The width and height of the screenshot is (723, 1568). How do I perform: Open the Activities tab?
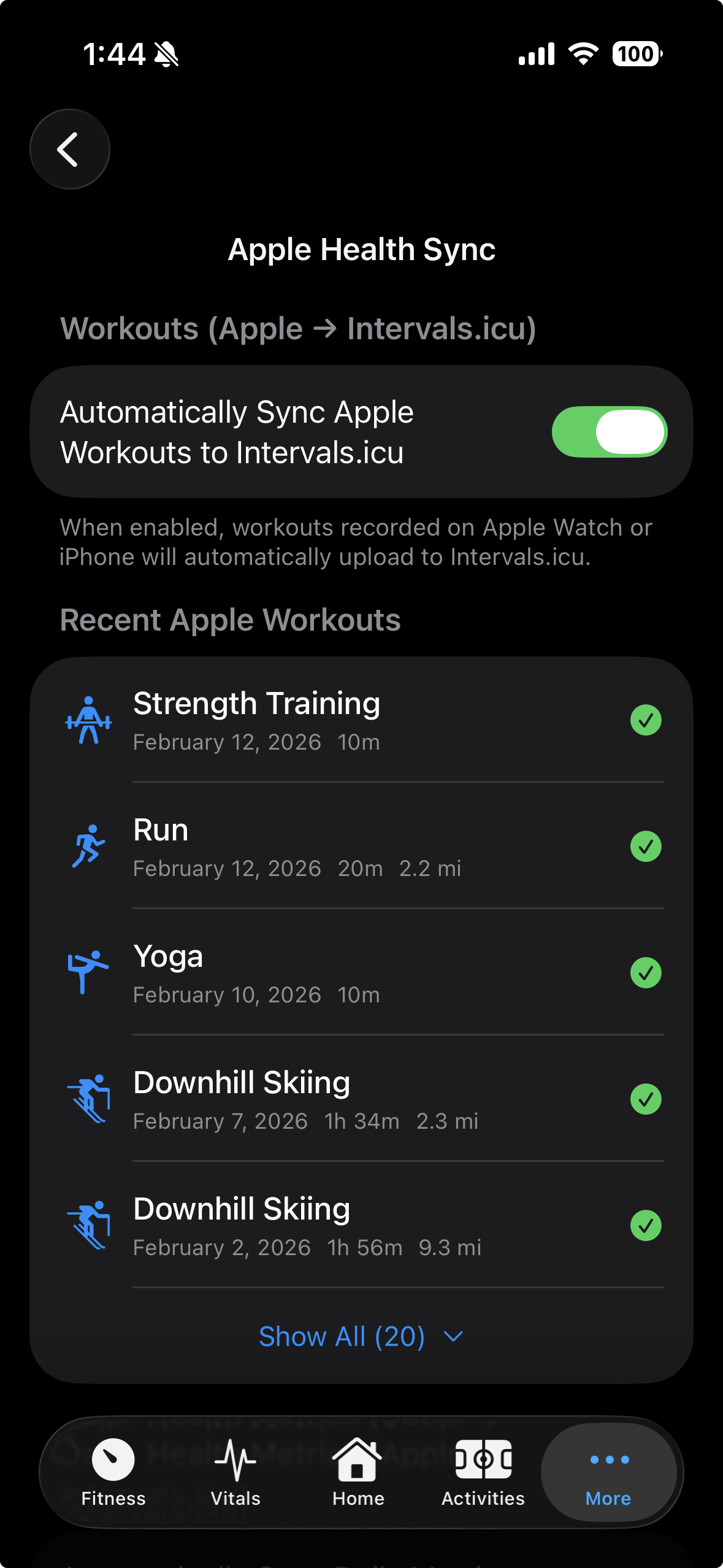(483, 1472)
